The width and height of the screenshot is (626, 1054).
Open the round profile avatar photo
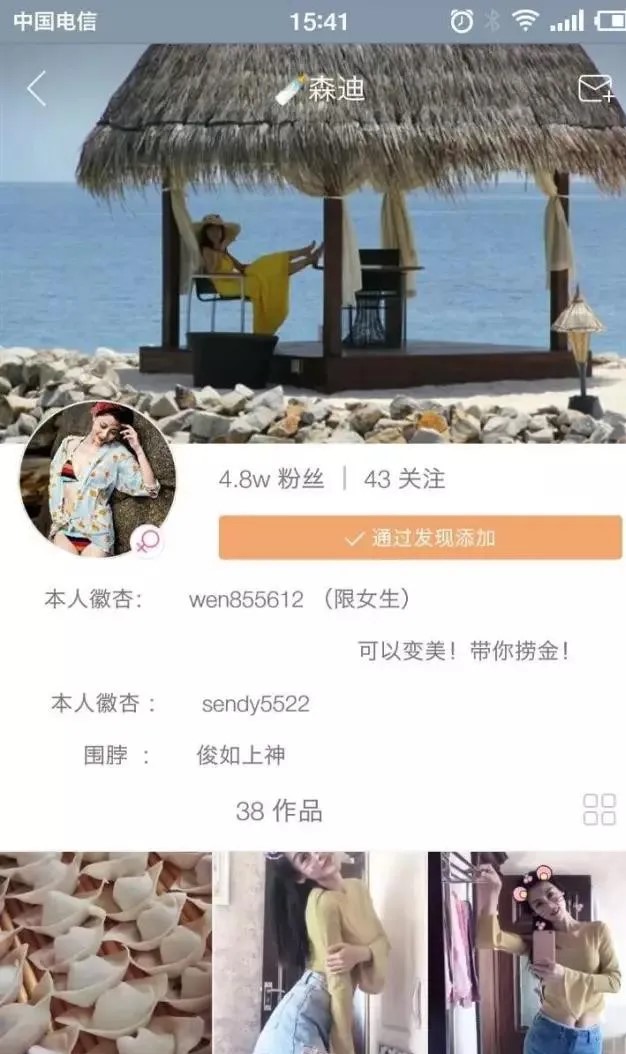tap(97, 480)
